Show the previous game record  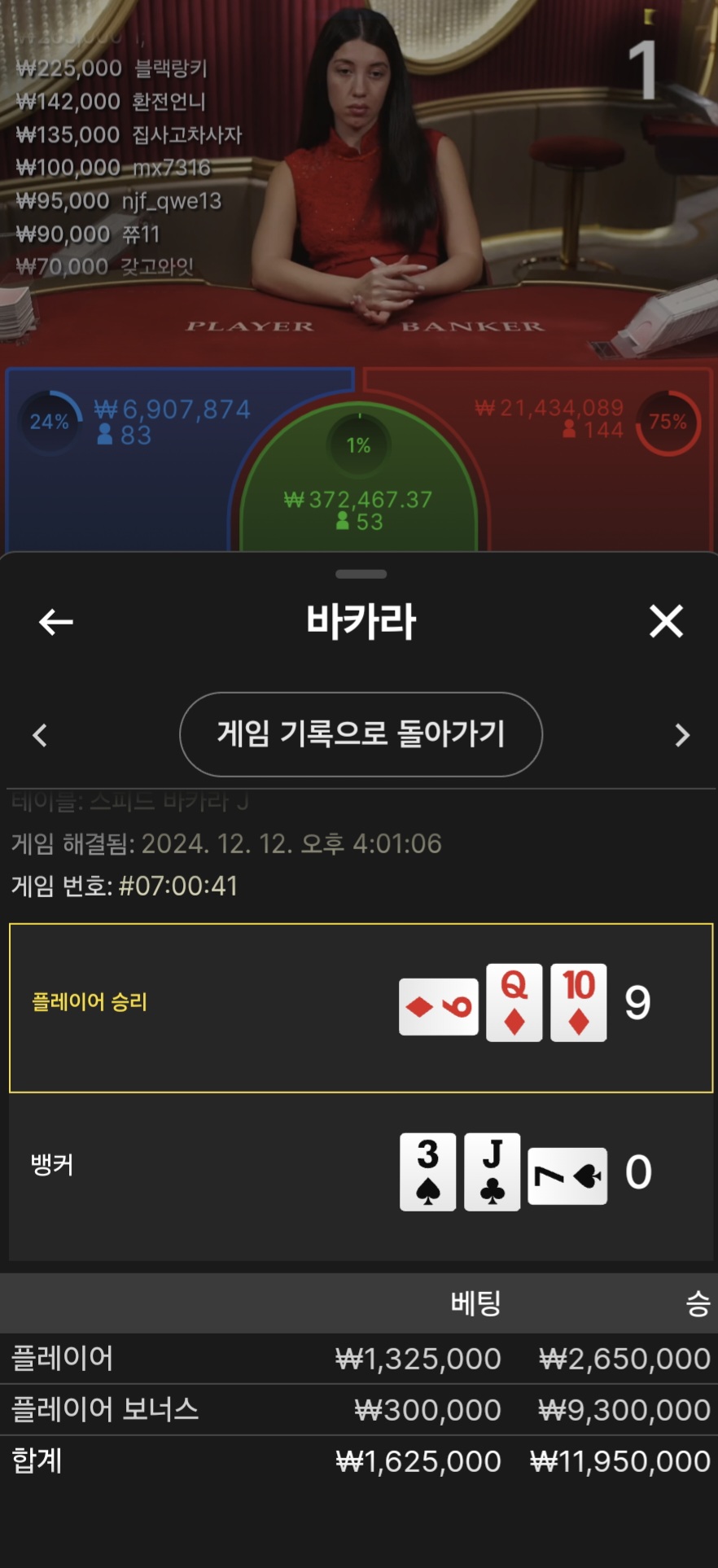tap(40, 735)
